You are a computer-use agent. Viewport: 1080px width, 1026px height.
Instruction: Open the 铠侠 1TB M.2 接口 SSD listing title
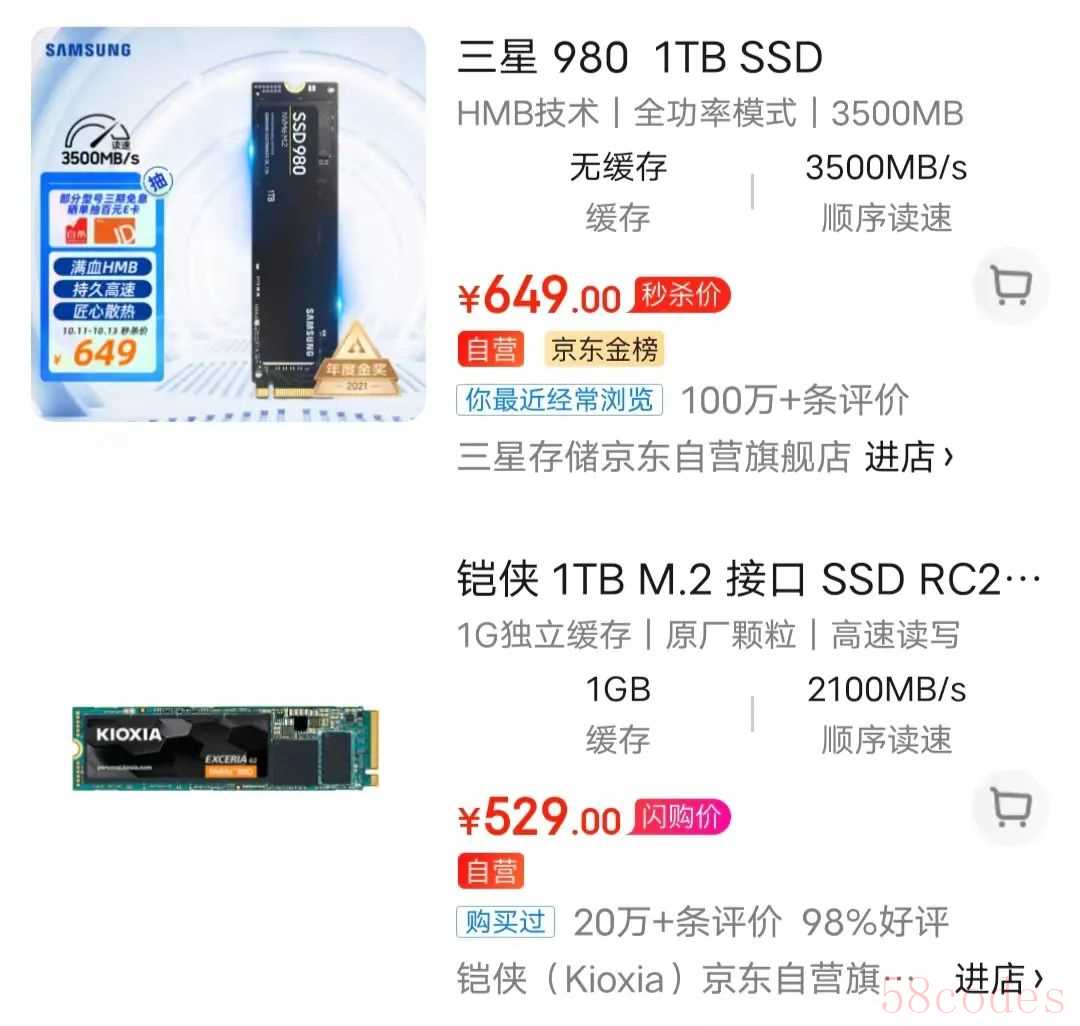pos(749,579)
